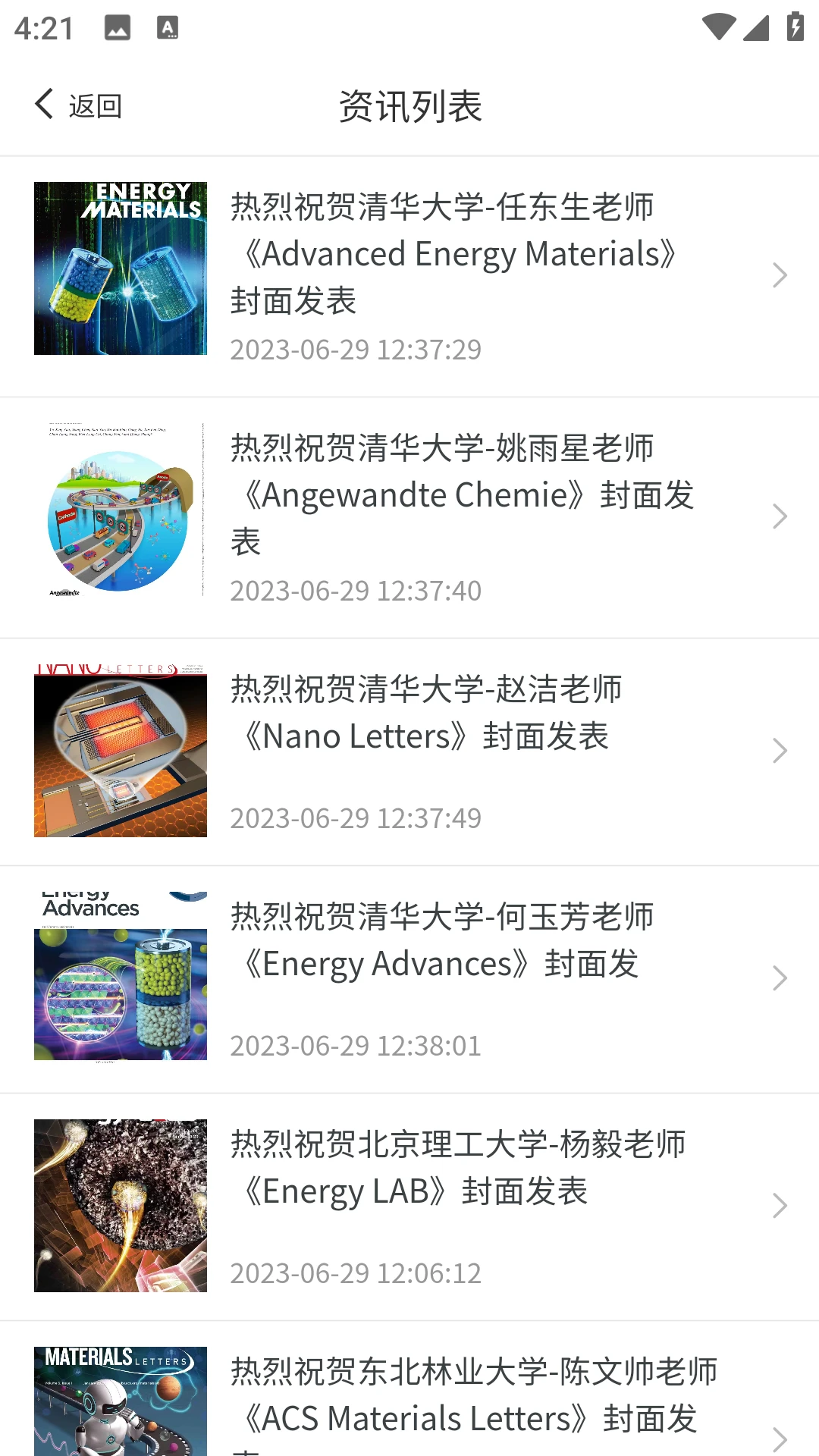The height and width of the screenshot is (1456, 819).
Task: Tap the Angewandte Chemie cover image
Action: tap(120, 510)
